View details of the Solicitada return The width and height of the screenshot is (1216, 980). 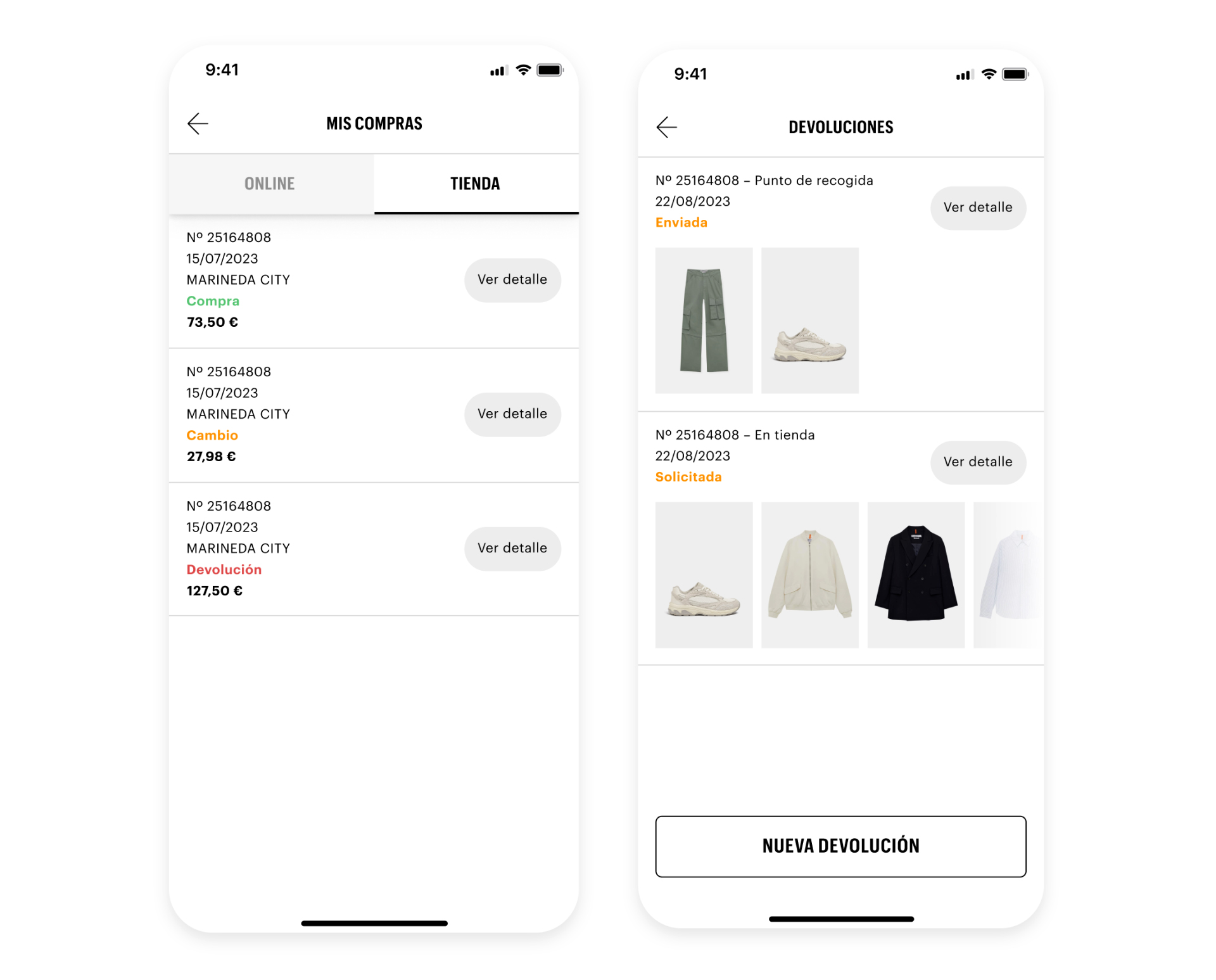pos(977,462)
